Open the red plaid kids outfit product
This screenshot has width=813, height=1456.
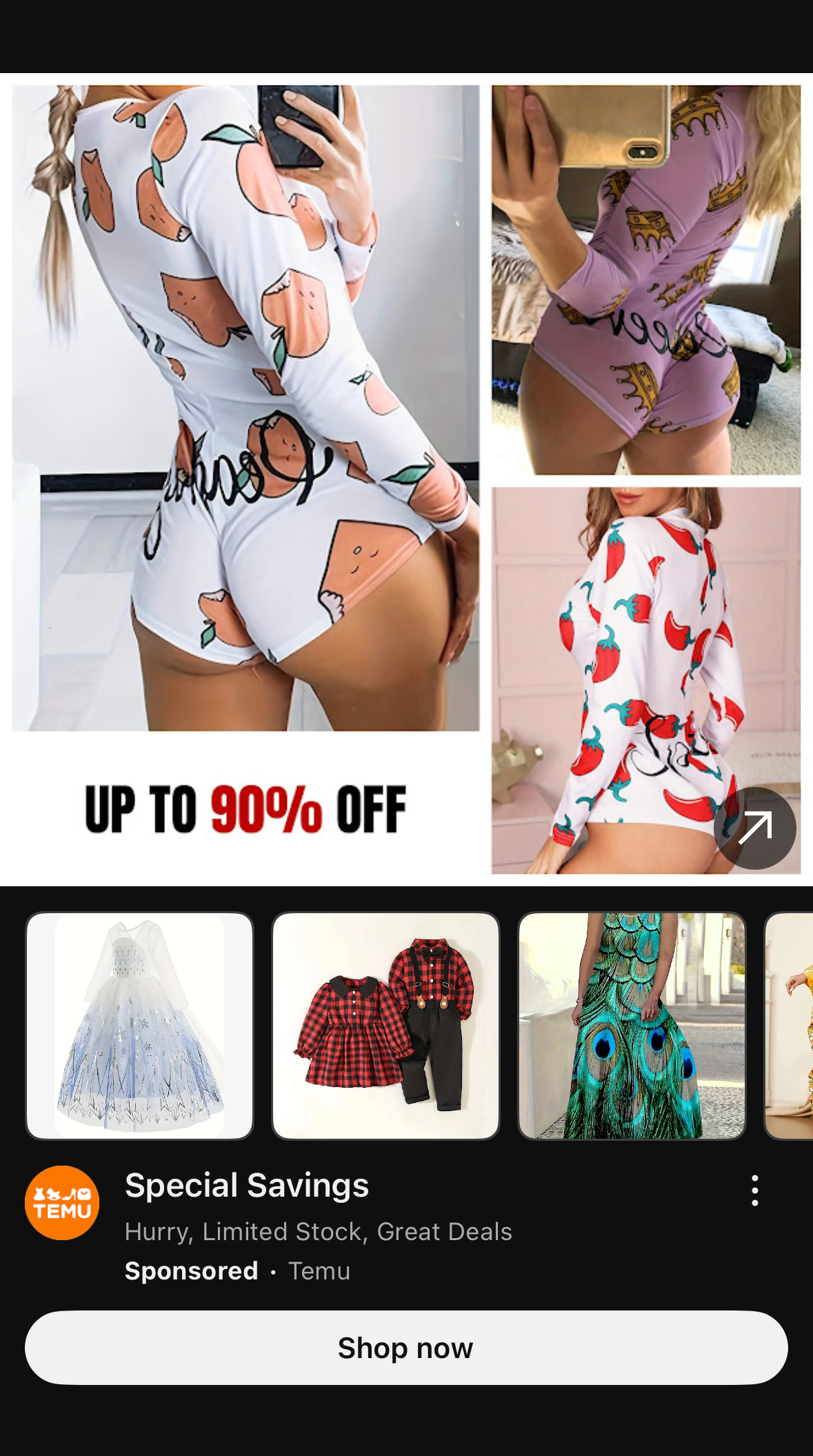click(x=385, y=1026)
